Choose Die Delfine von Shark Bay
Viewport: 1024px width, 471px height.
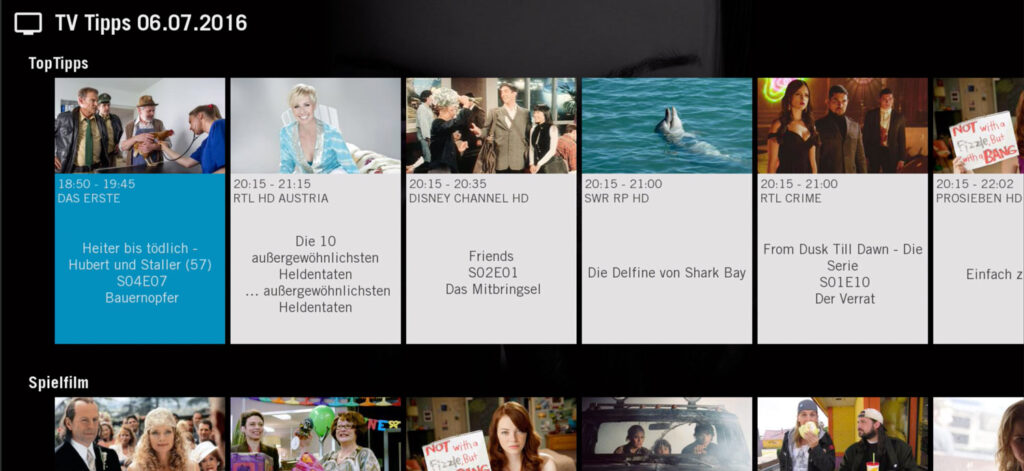click(666, 211)
